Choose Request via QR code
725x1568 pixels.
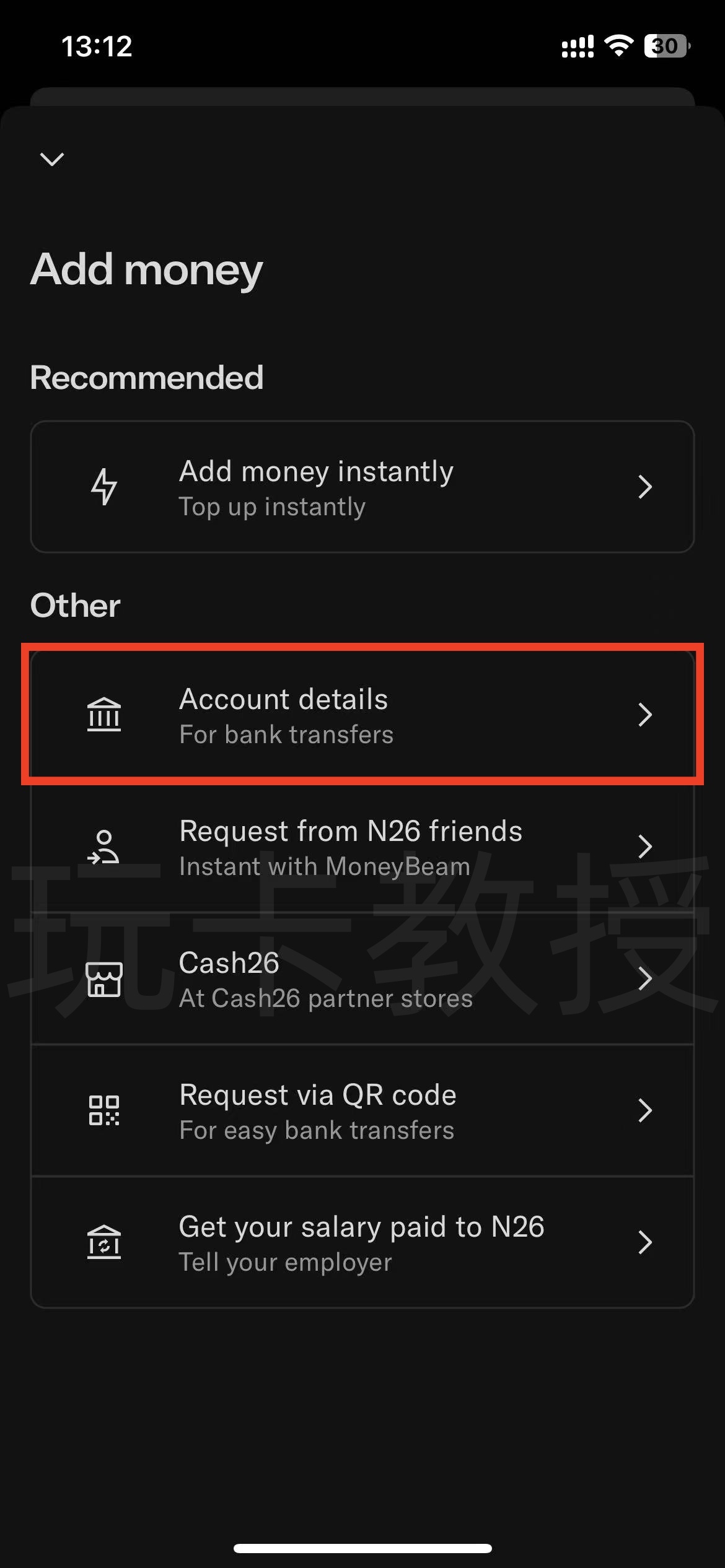(x=362, y=1110)
